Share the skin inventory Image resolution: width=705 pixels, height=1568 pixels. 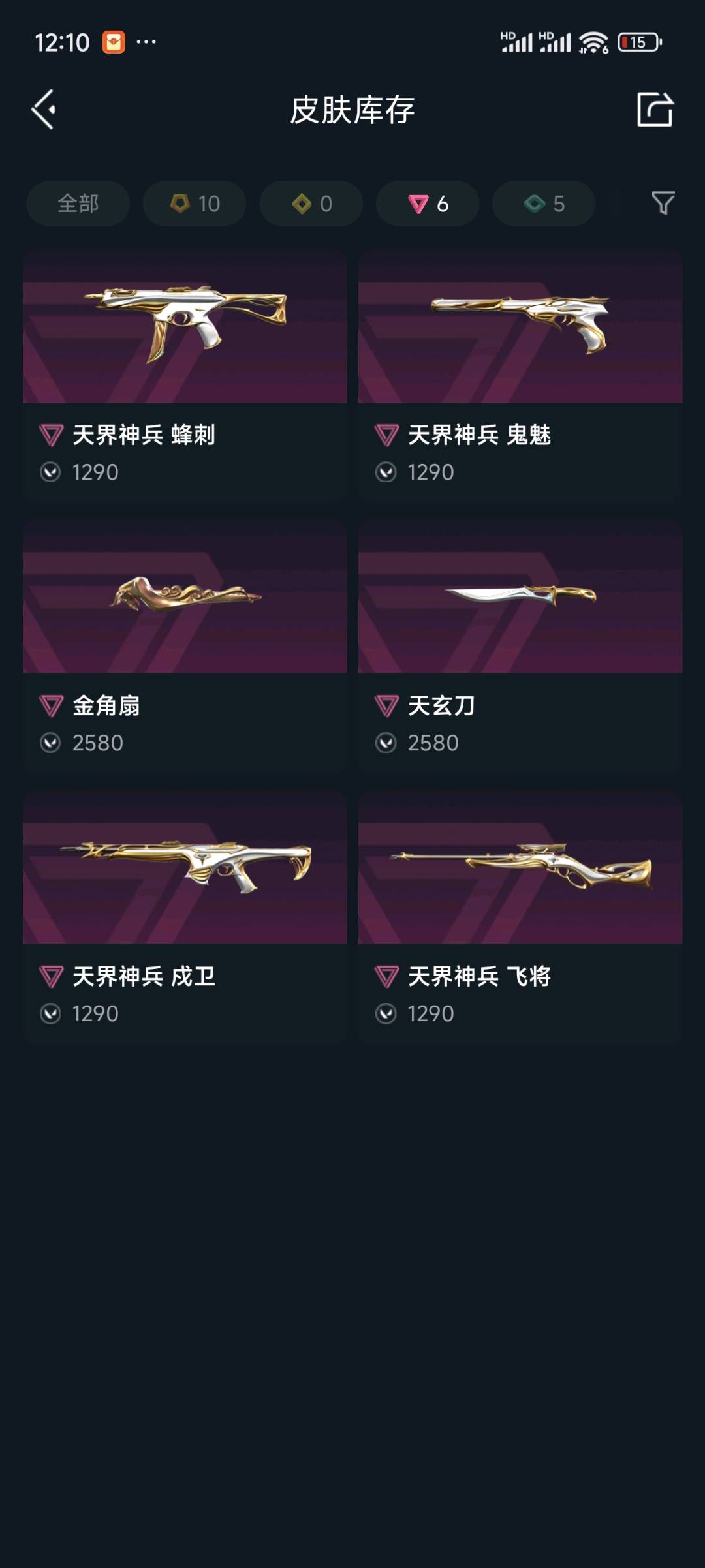[x=655, y=109]
